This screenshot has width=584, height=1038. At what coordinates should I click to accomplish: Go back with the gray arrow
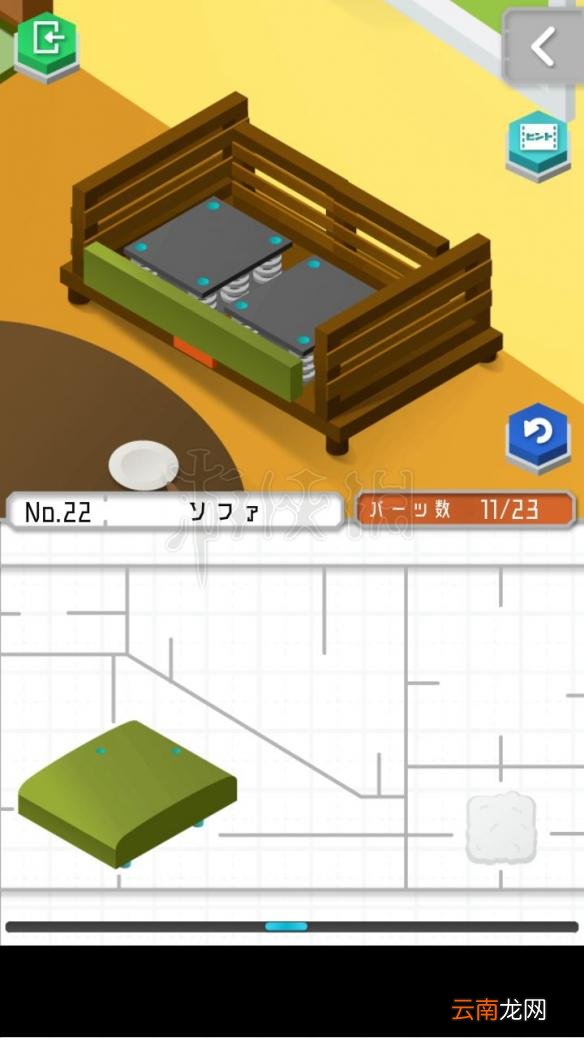tap(543, 47)
